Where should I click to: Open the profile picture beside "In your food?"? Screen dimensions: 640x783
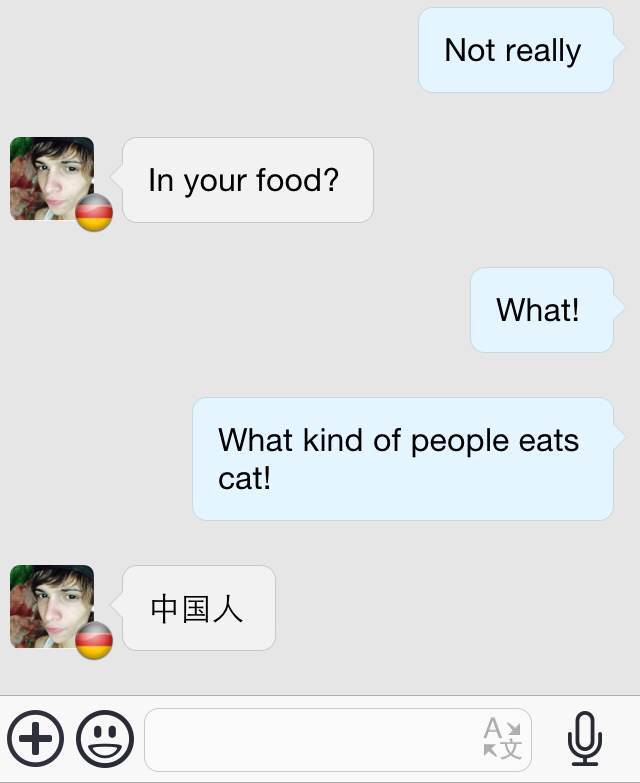point(52,179)
